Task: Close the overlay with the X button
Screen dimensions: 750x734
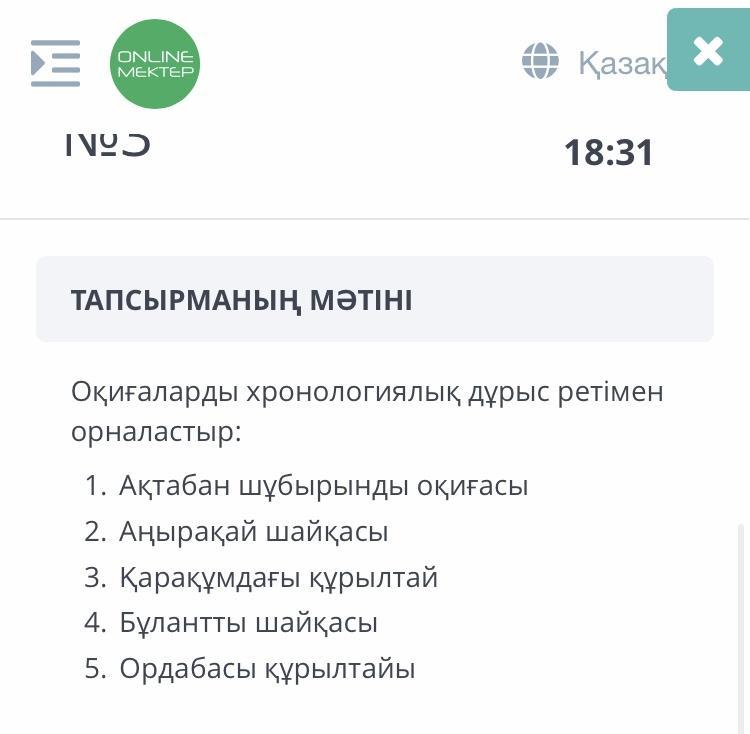Action: click(x=708, y=50)
